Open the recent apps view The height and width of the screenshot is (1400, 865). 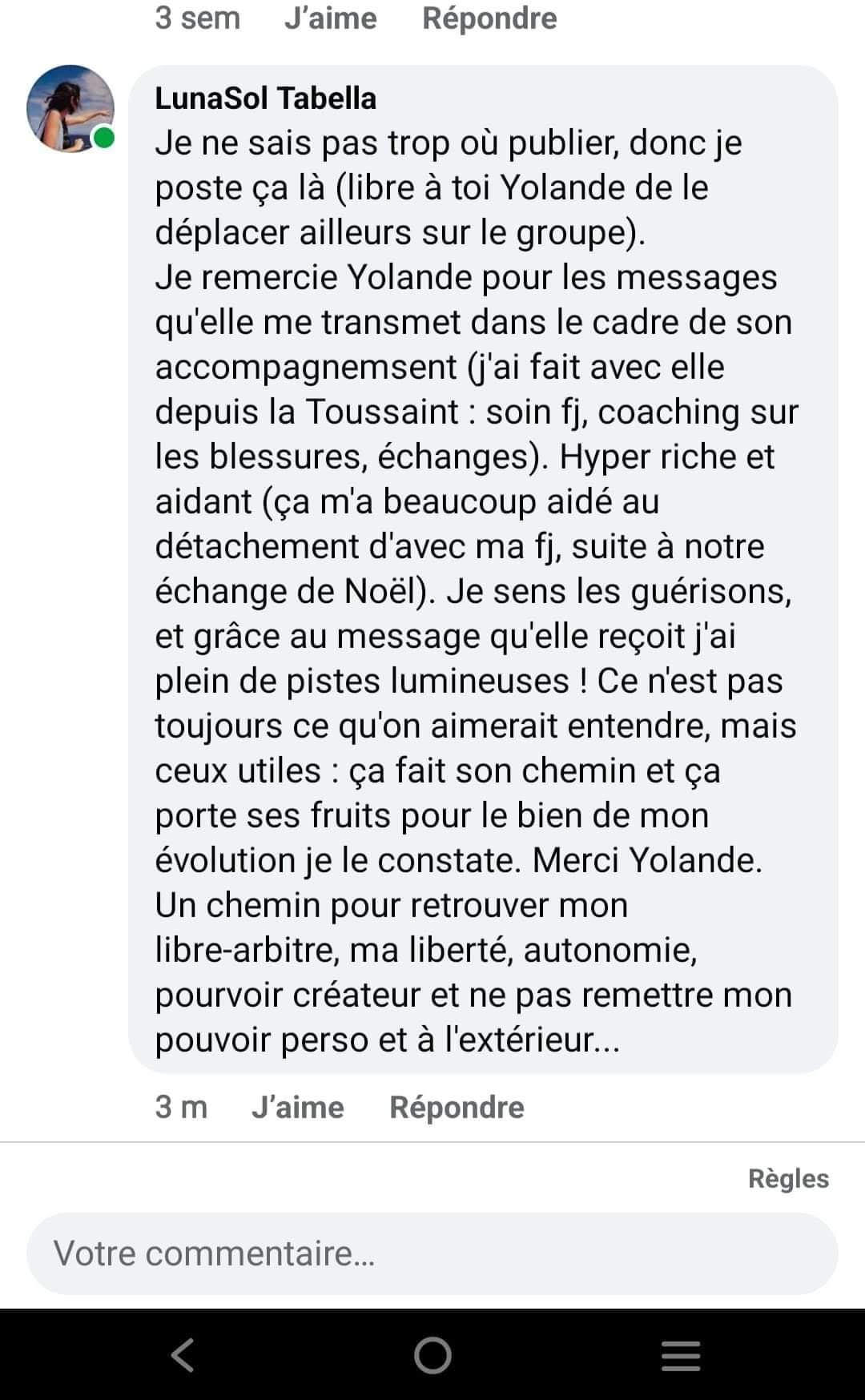click(x=681, y=1355)
